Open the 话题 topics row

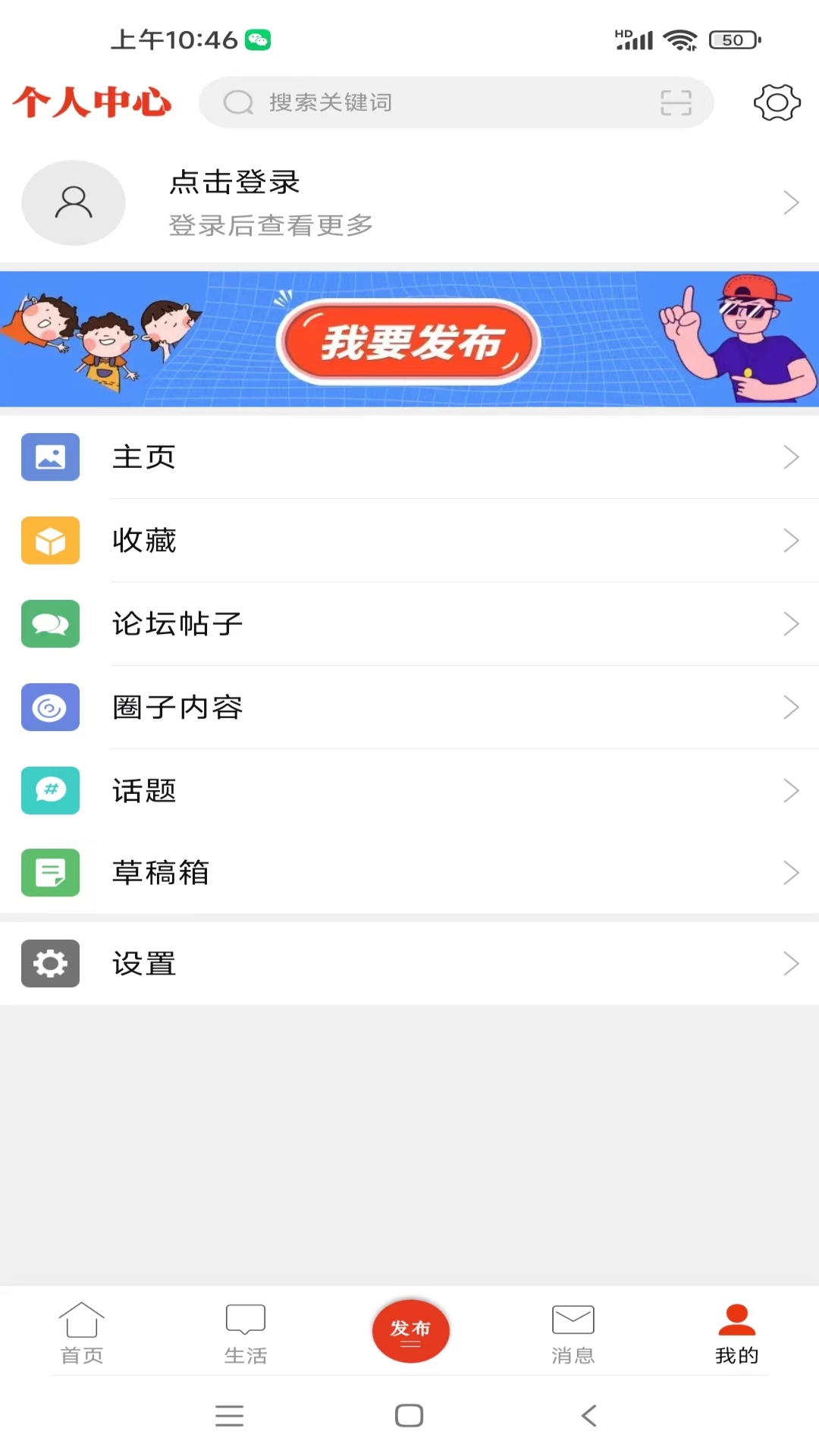pos(409,791)
